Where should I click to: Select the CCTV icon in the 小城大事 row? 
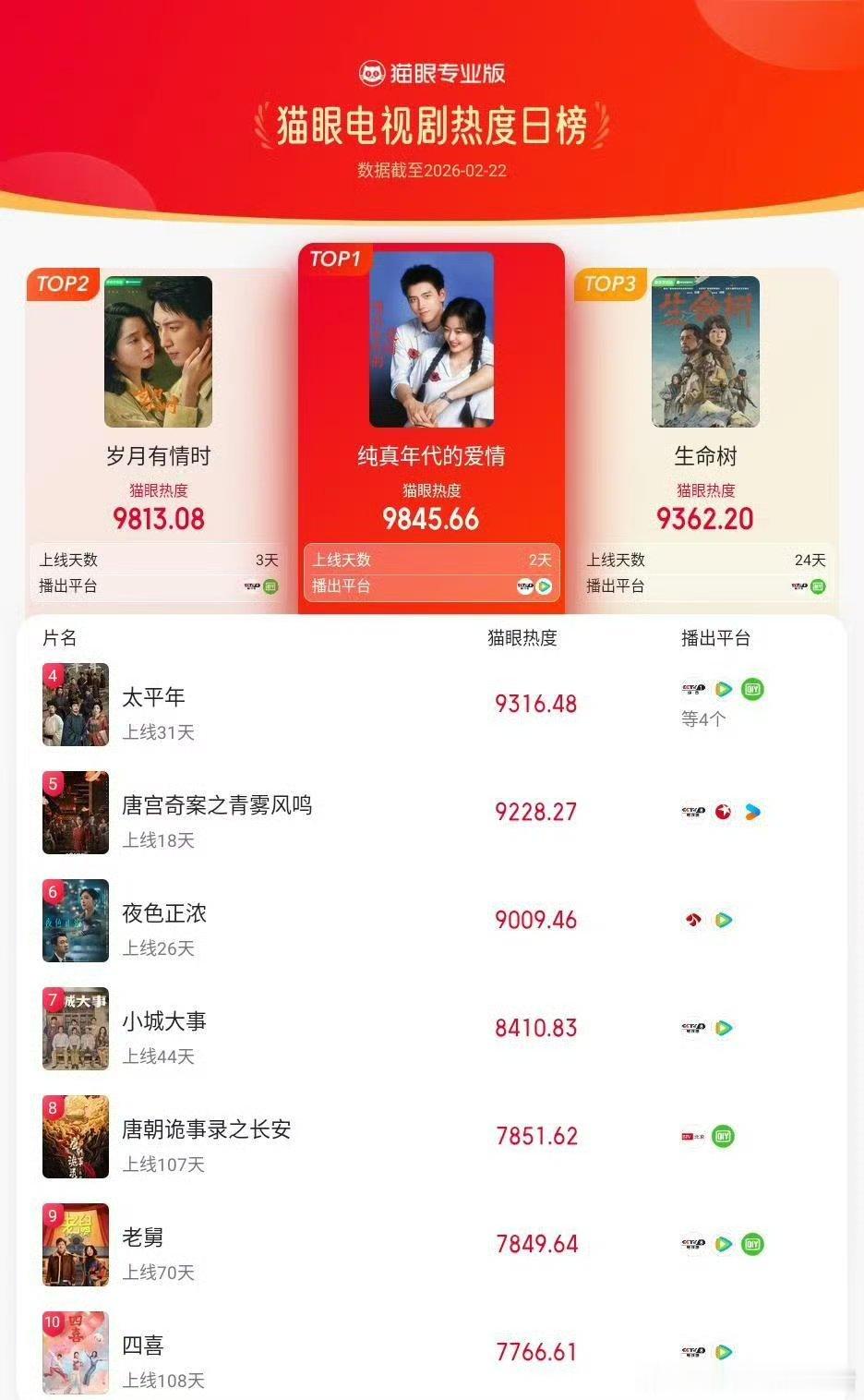pyautogui.click(x=692, y=1027)
